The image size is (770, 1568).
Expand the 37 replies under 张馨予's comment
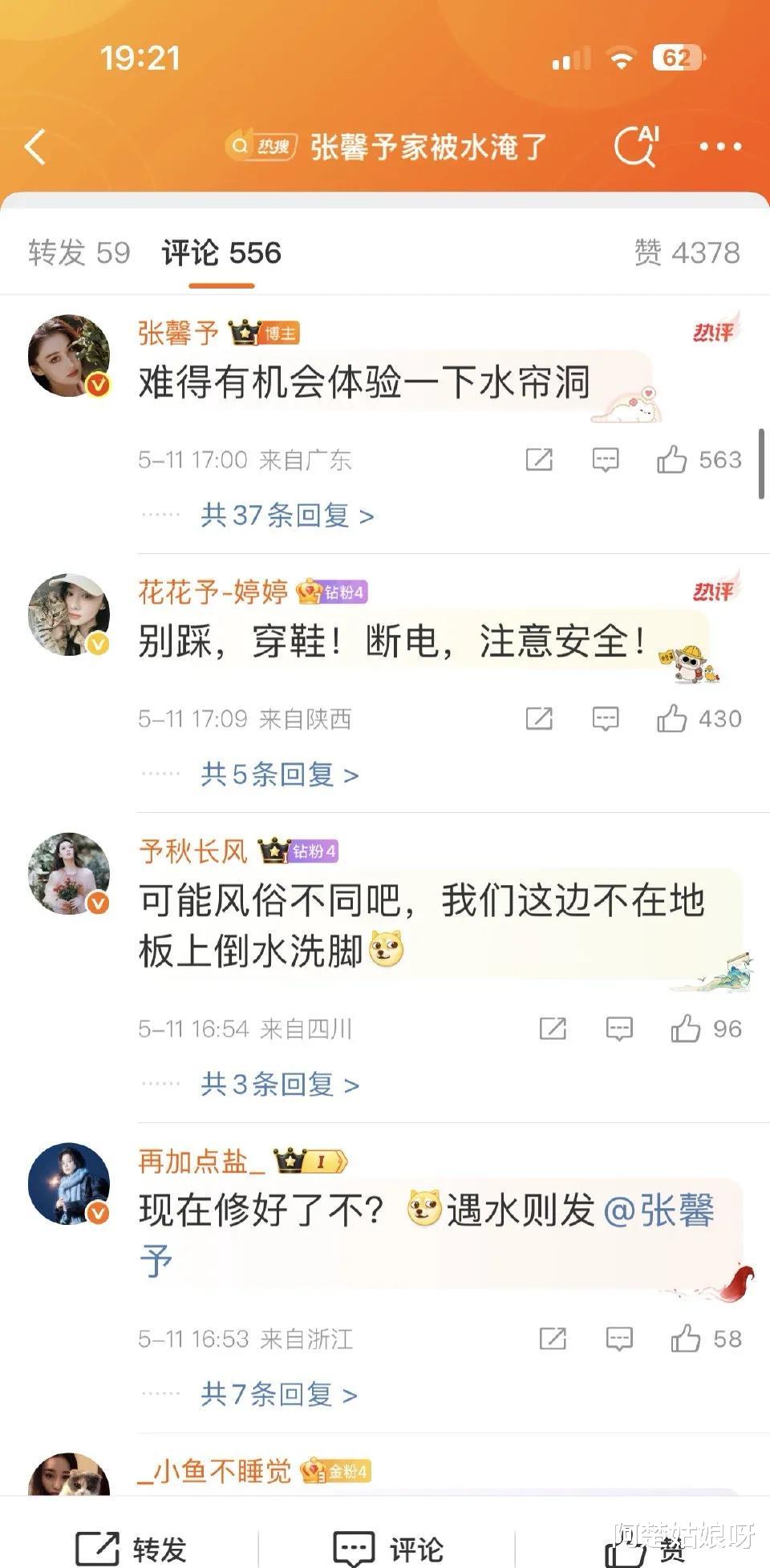tap(286, 516)
